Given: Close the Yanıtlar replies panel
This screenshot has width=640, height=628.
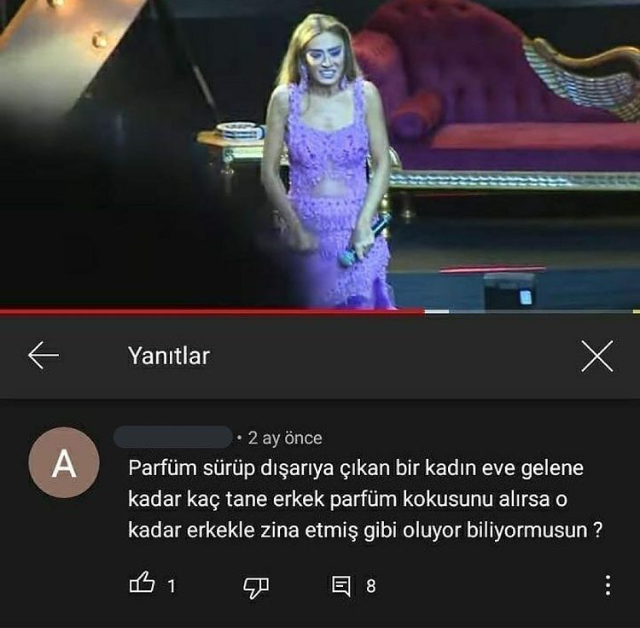Looking at the screenshot, I should [x=597, y=356].
